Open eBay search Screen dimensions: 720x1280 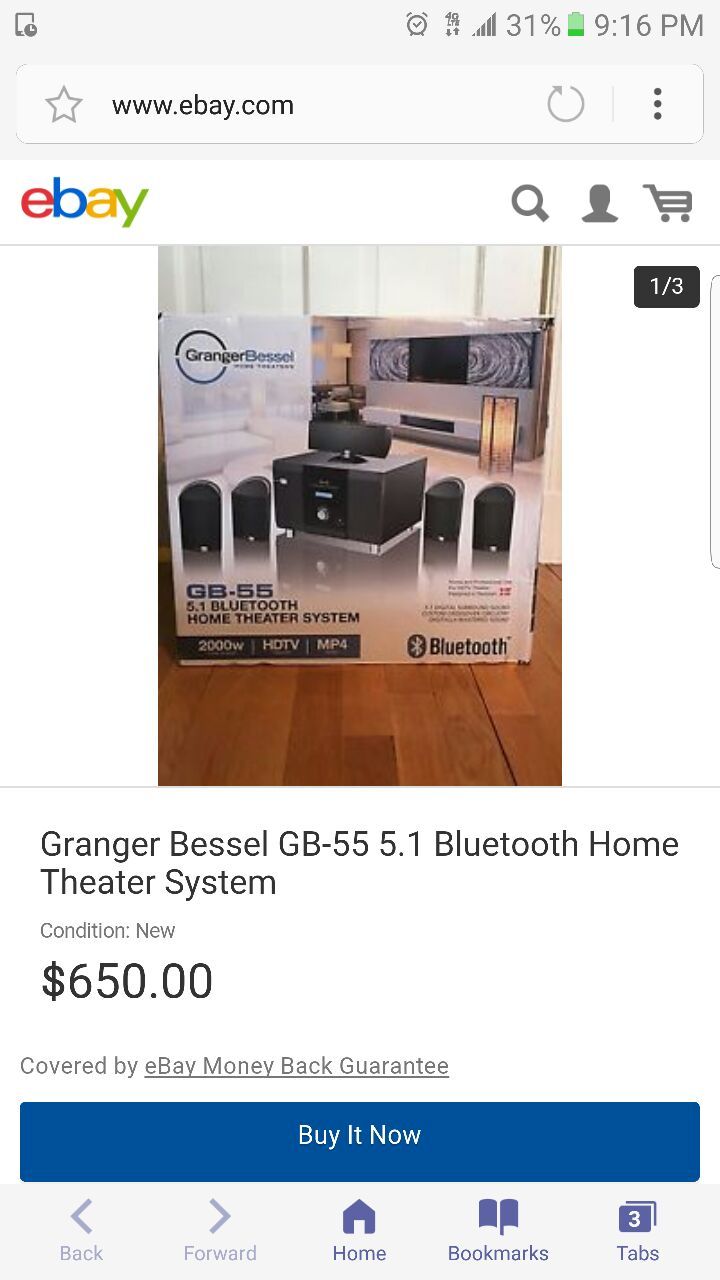click(x=530, y=203)
